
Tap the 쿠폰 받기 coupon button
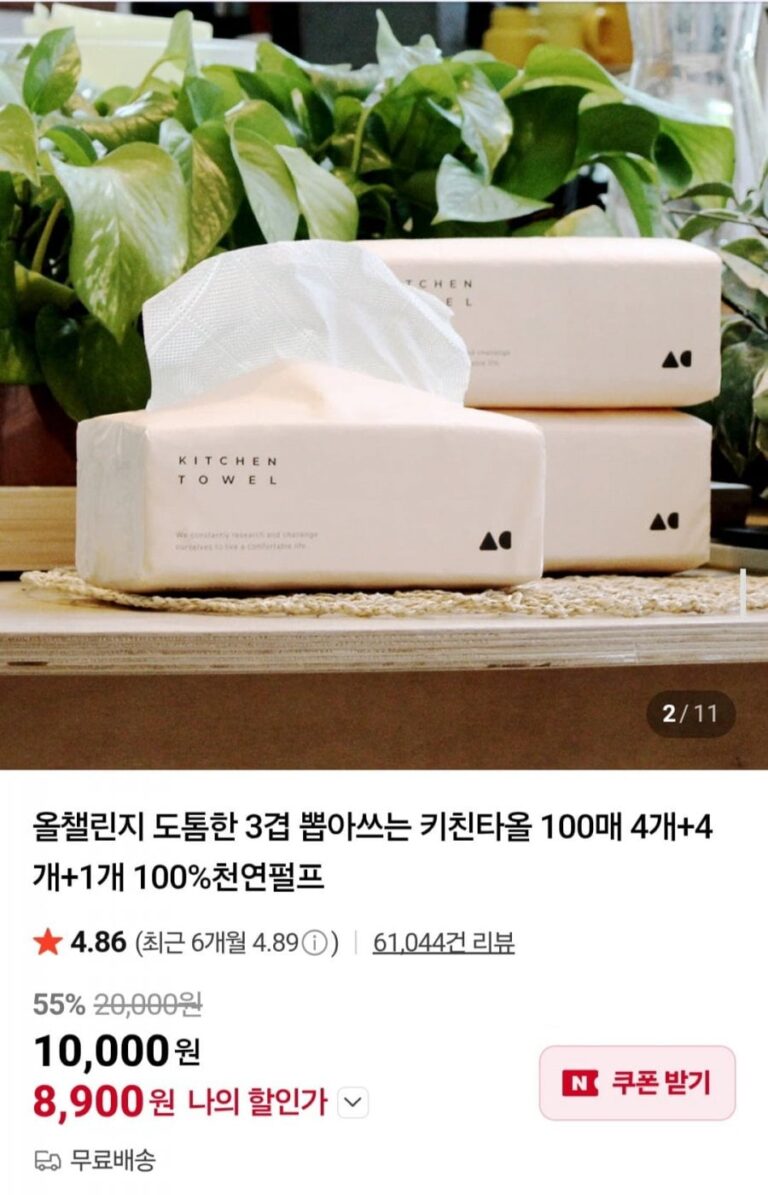(637, 1083)
